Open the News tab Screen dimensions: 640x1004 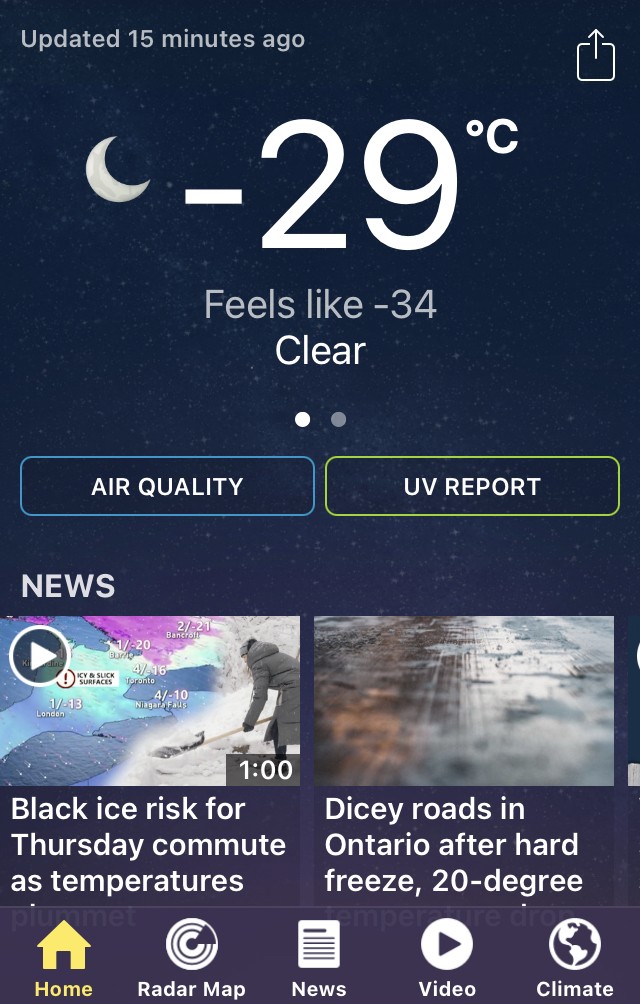(x=319, y=959)
